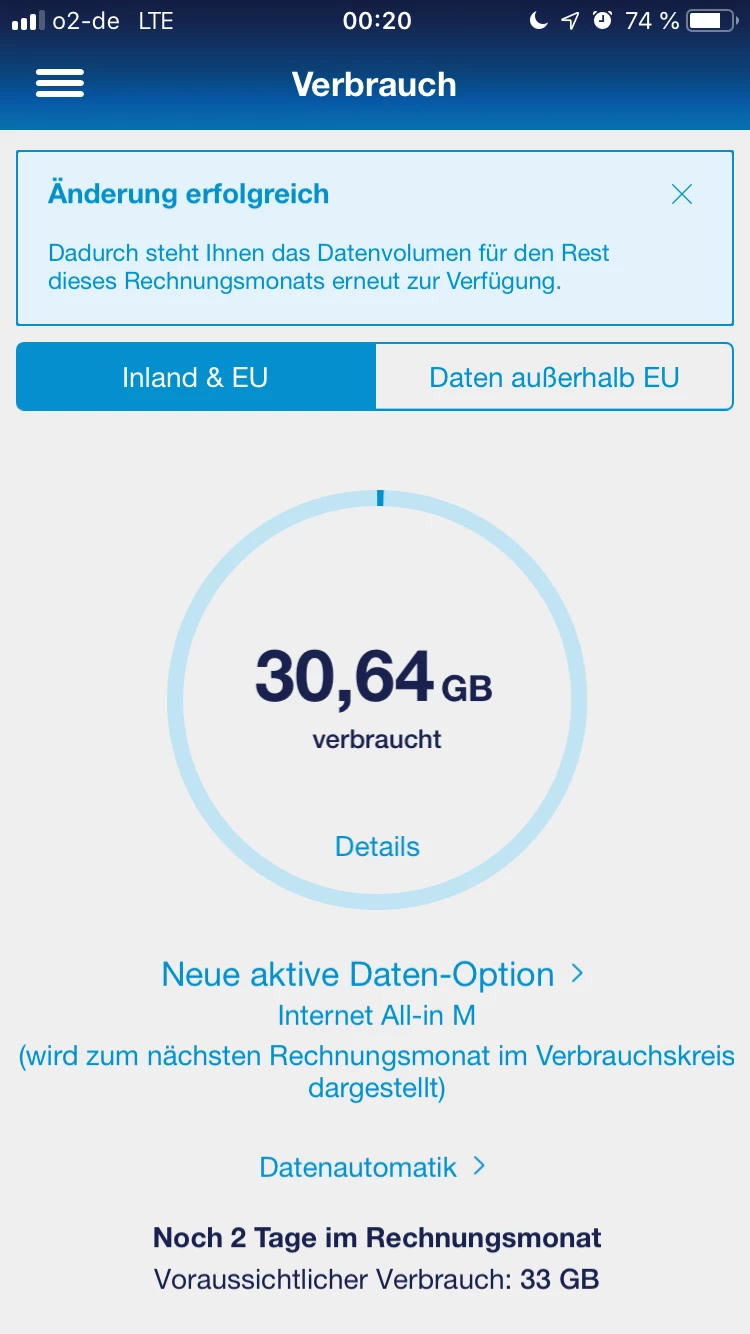The width and height of the screenshot is (750, 1334).
Task: Open the Datenautomatik settings
Action: pyautogui.click(x=372, y=1167)
